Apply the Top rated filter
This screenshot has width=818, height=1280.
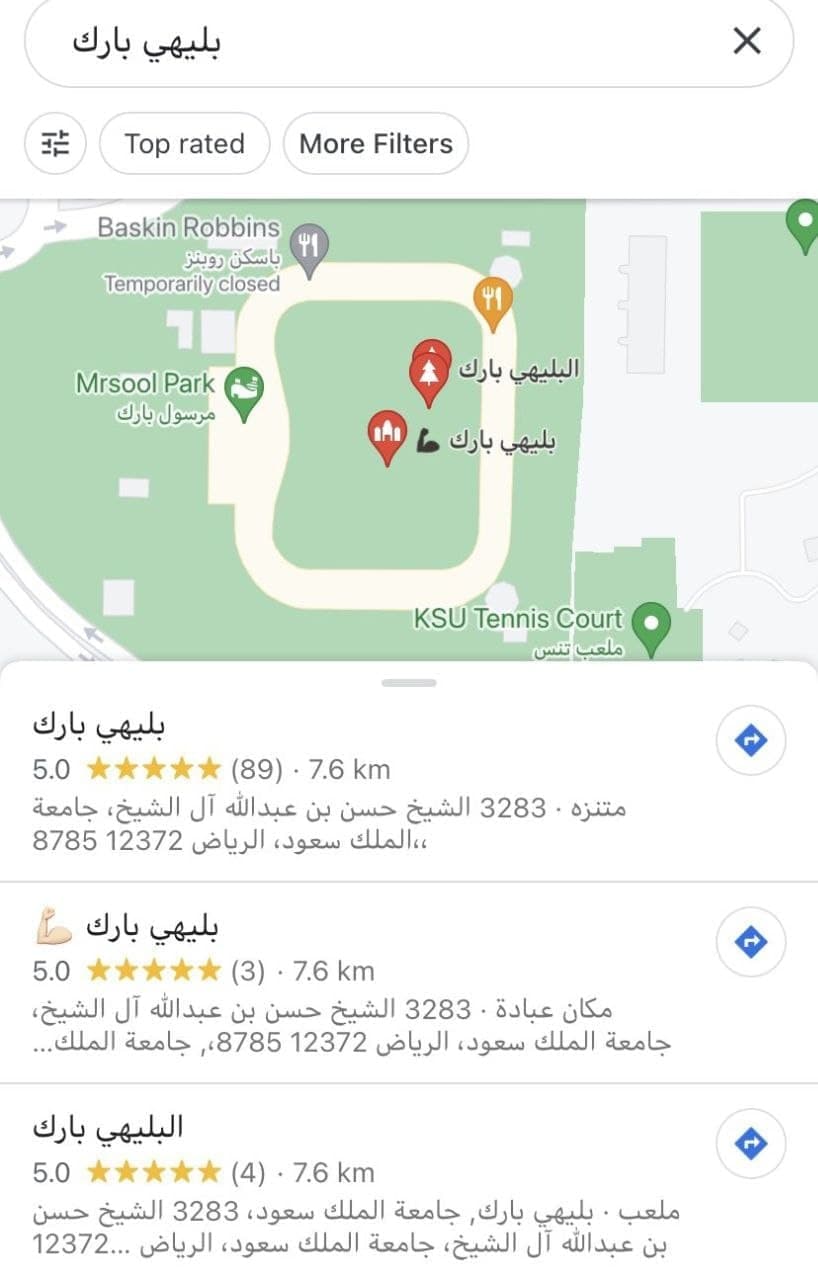(184, 144)
